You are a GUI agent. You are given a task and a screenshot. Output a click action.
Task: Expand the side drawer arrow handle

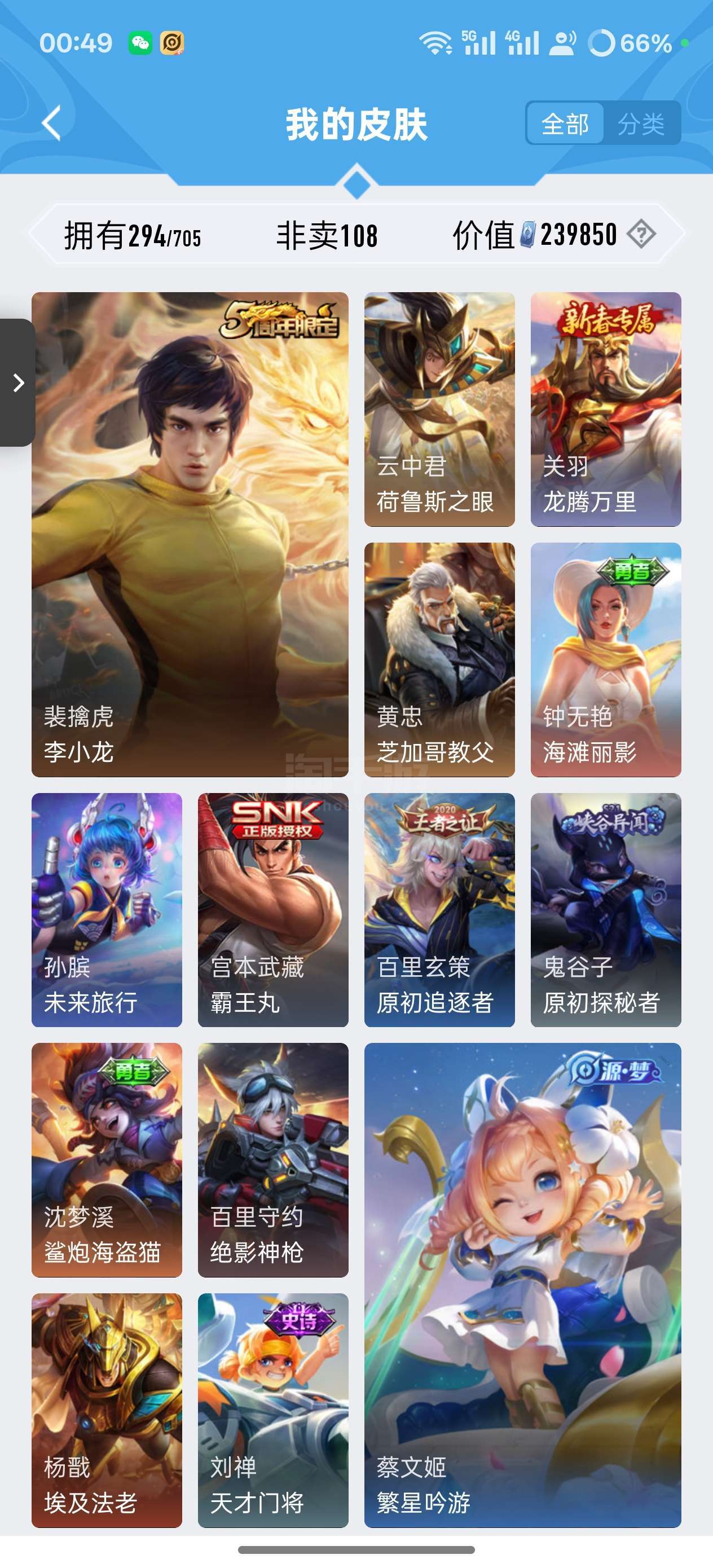pos(17,382)
